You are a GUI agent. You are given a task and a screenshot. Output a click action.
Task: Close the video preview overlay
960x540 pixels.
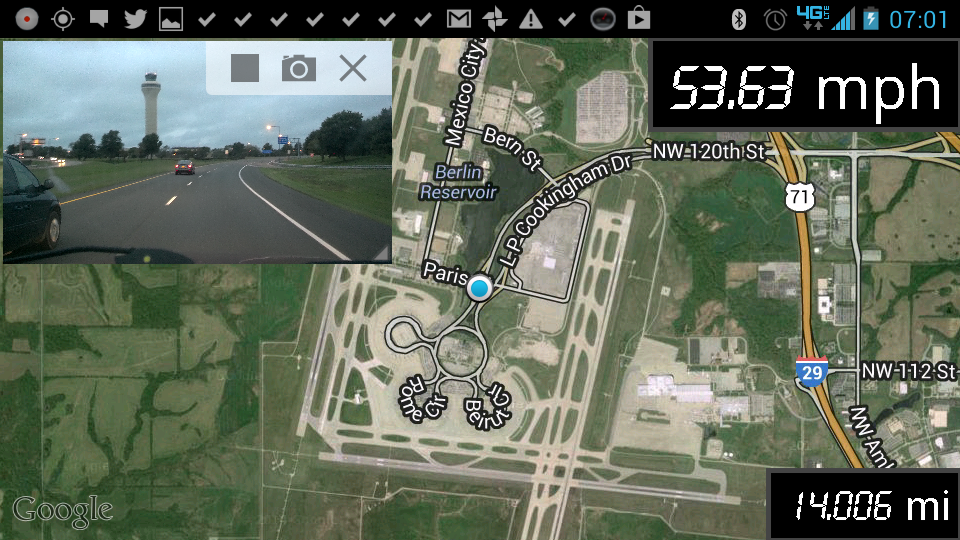(352, 68)
